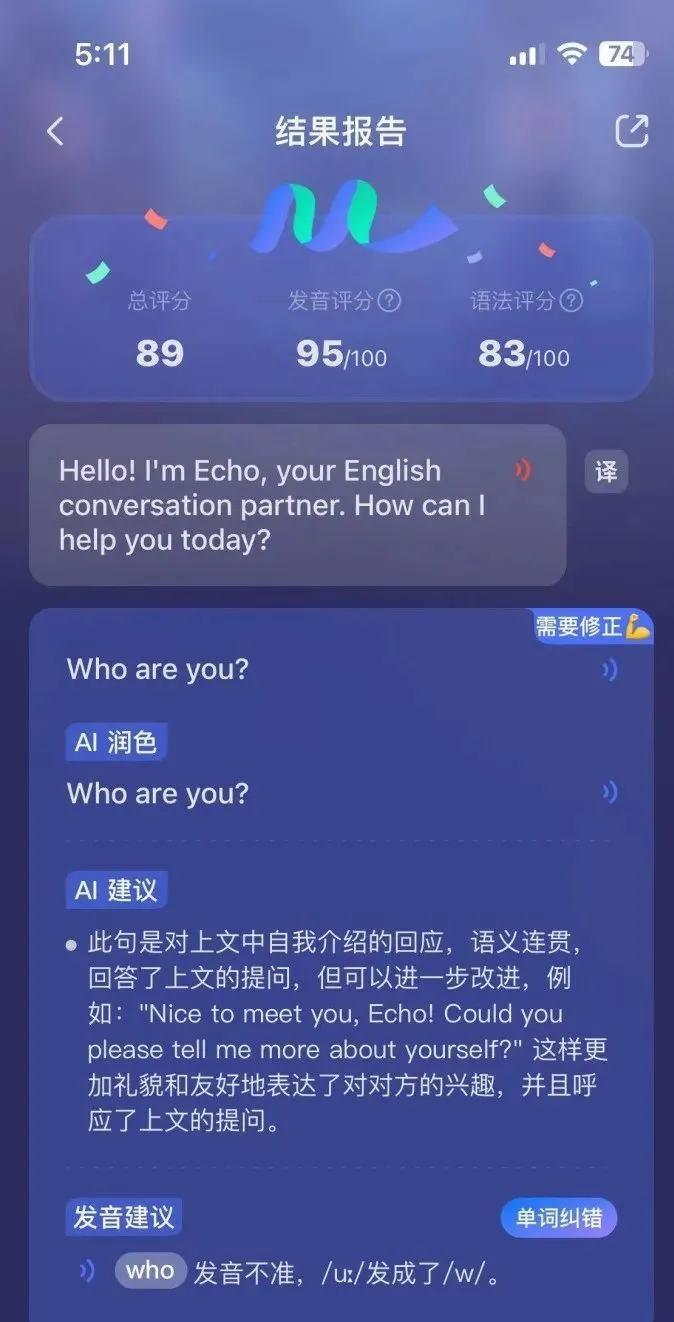The height and width of the screenshot is (1322, 674).
Task: Play my original "Who are you?" recording
Action: click(609, 670)
